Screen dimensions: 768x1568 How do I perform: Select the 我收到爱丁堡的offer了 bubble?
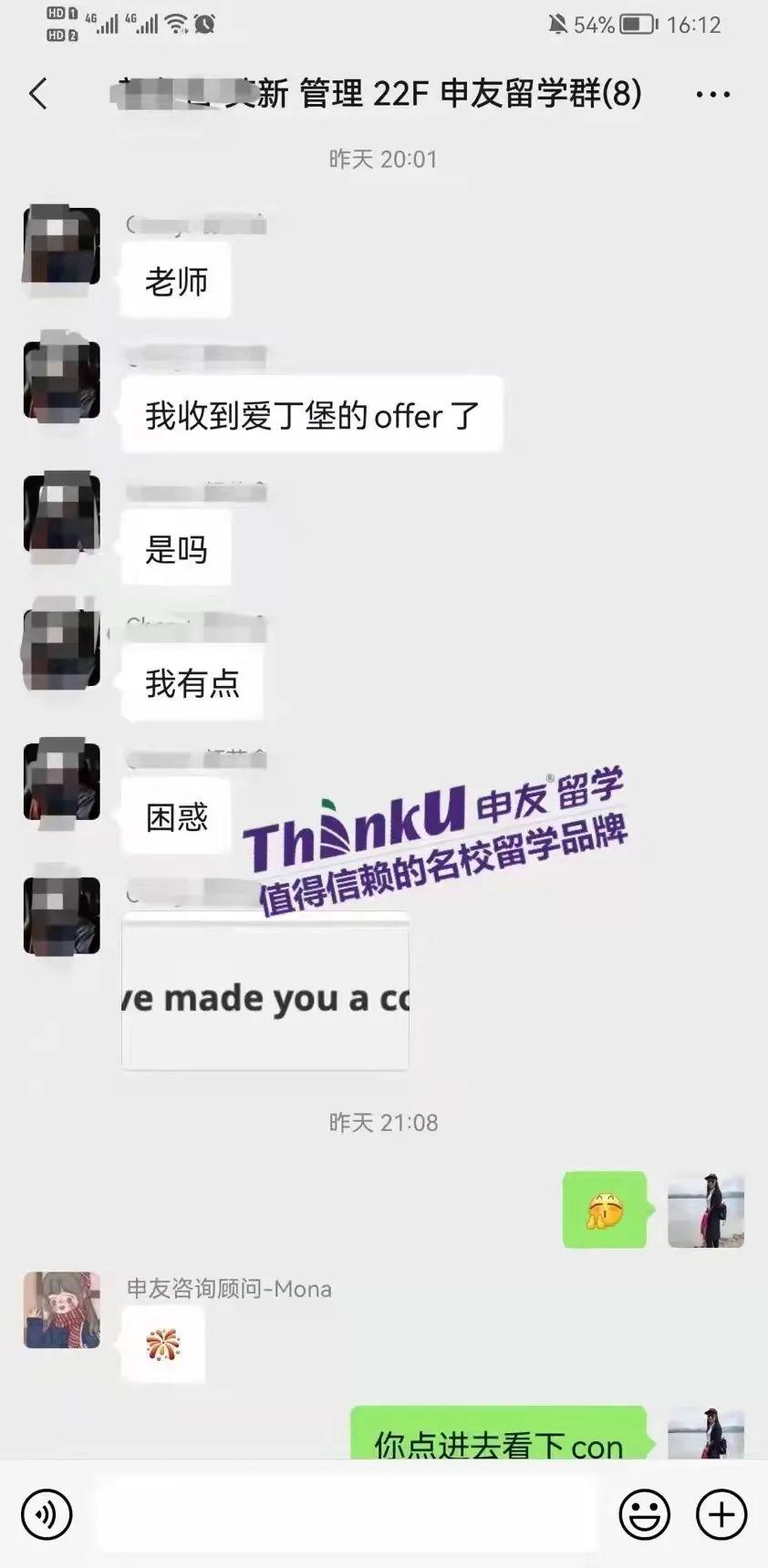[x=311, y=415]
